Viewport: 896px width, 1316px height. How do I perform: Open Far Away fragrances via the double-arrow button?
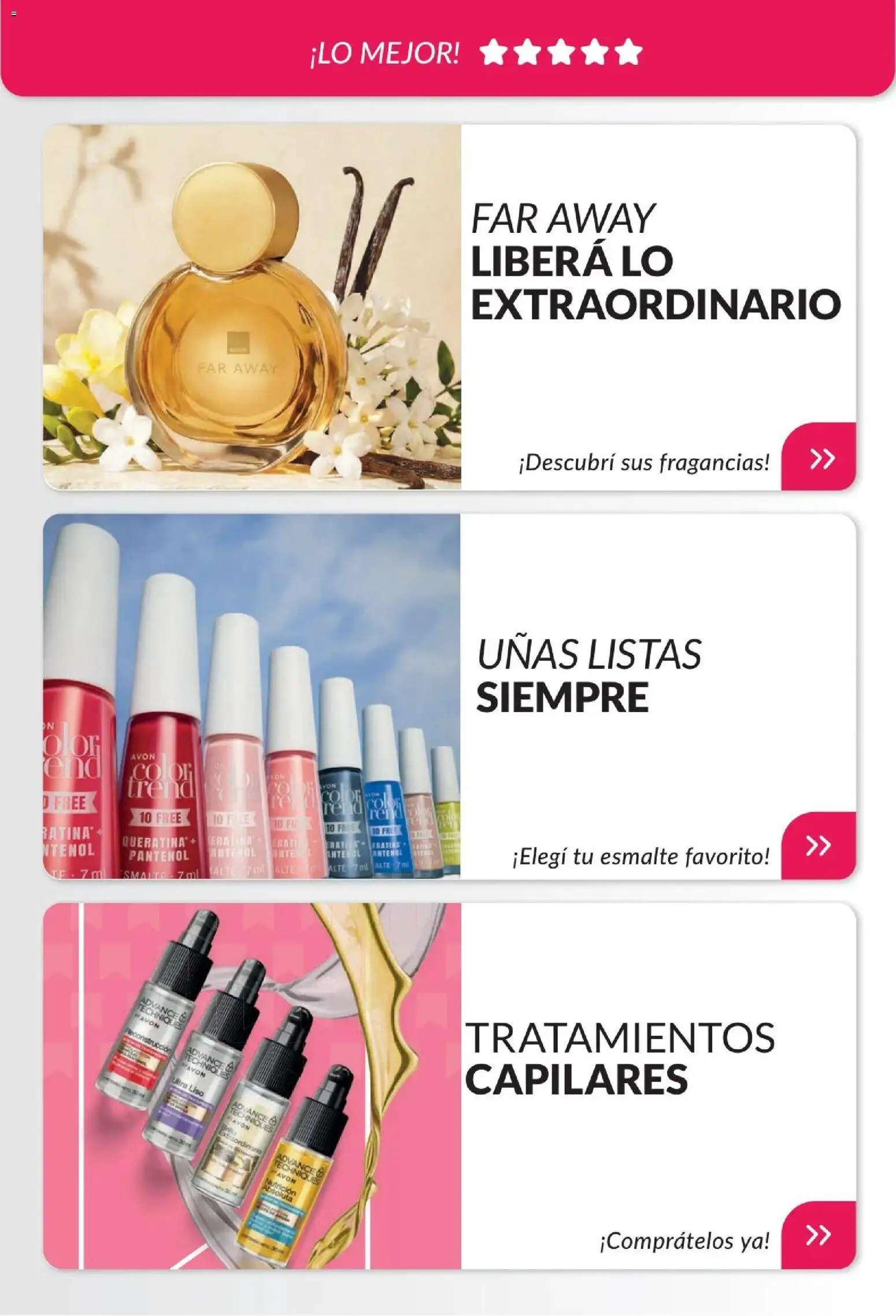[x=824, y=458]
